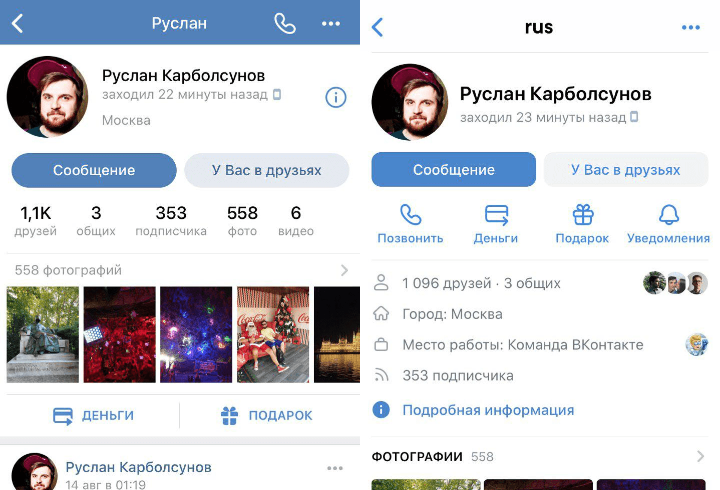The width and height of the screenshot is (720, 490).
Task: View the 1 096 друзей list row
Action: coord(480,283)
